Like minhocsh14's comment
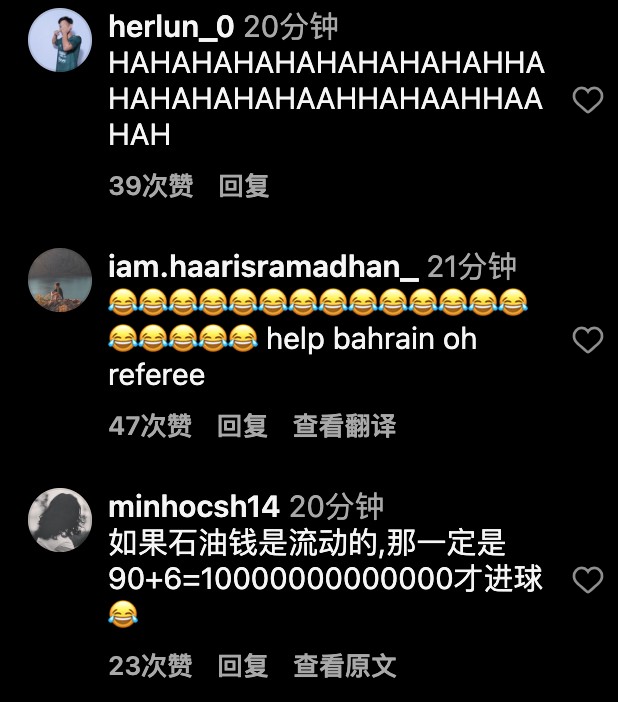The height and width of the screenshot is (702, 618). pyautogui.click(x=588, y=580)
